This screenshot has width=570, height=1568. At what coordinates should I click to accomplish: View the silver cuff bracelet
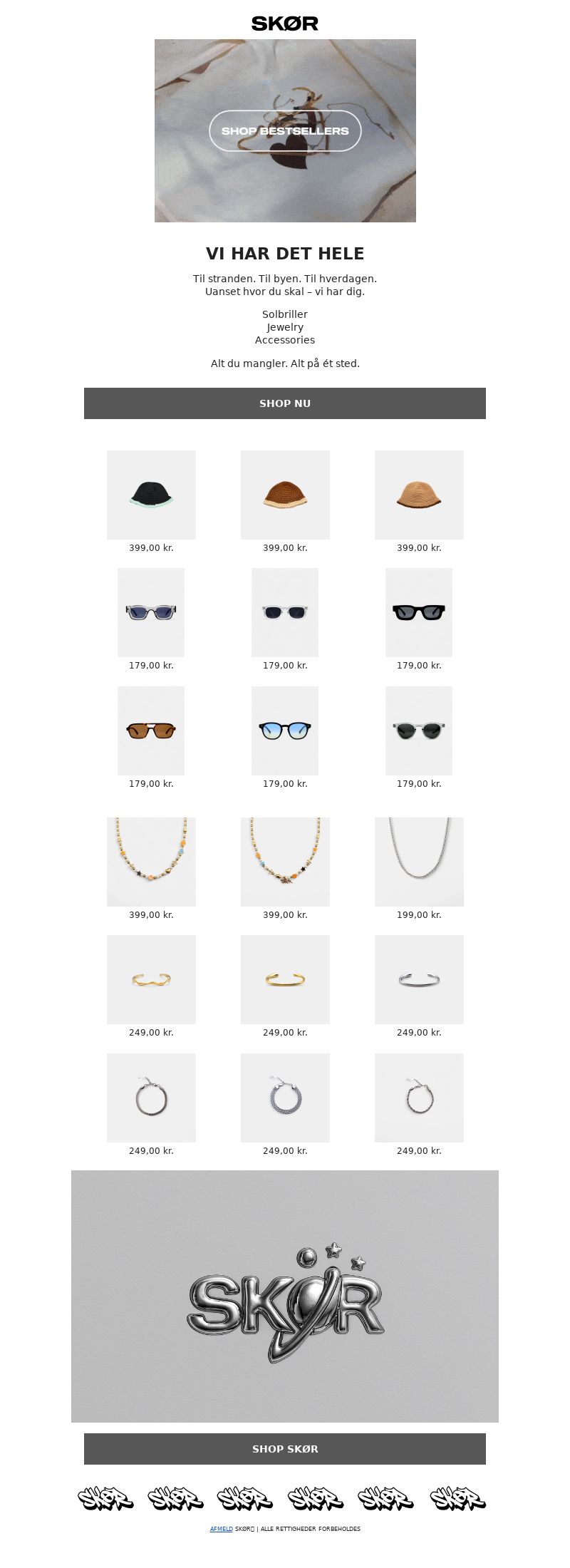click(419, 979)
